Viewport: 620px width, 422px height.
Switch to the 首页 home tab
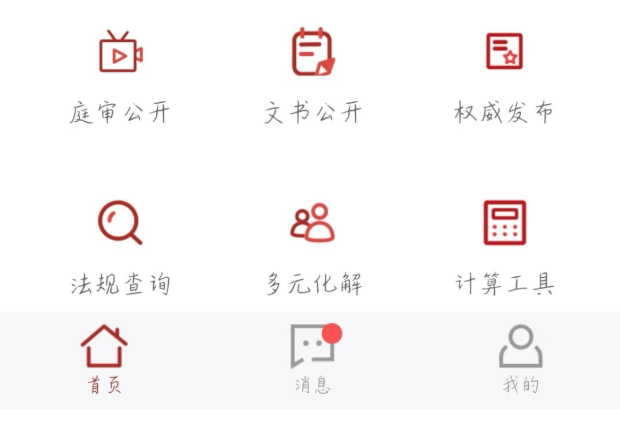pos(104,357)
